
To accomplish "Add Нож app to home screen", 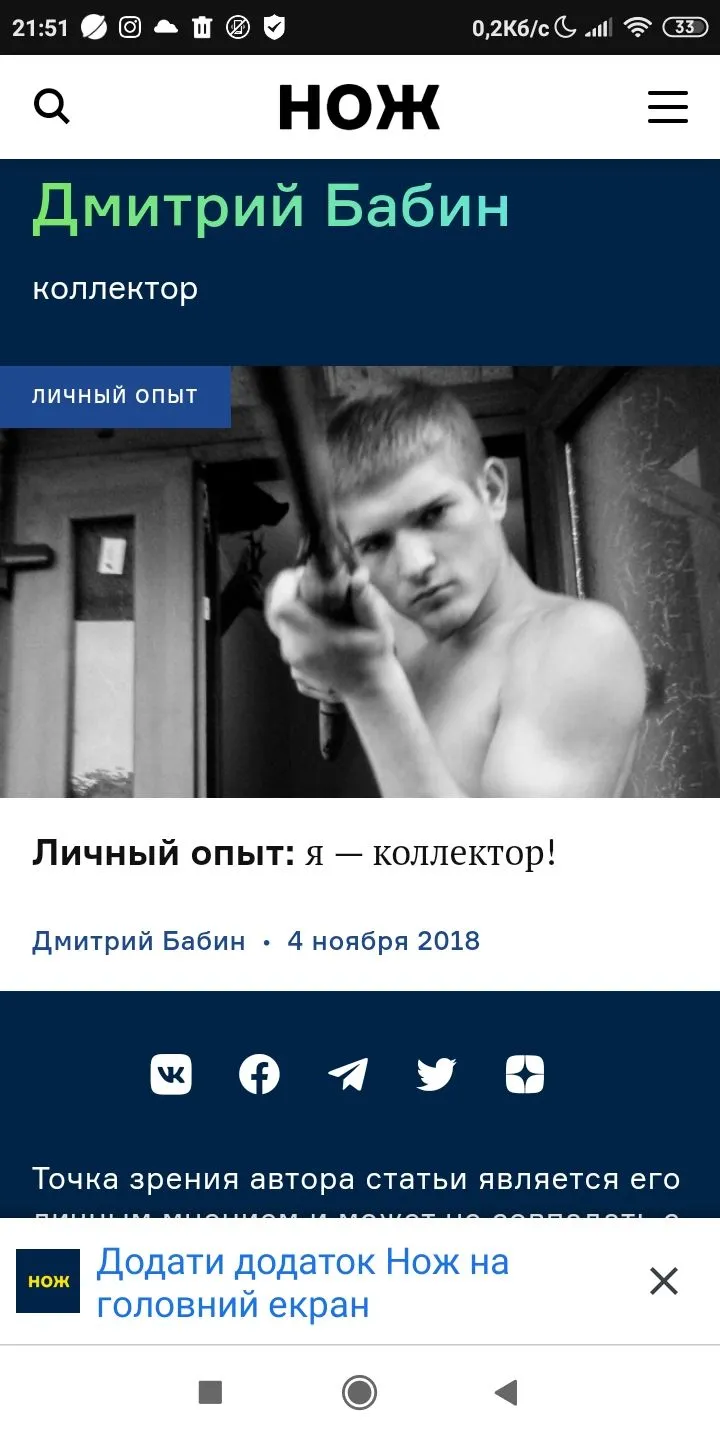I will [x=302, y=1283].
